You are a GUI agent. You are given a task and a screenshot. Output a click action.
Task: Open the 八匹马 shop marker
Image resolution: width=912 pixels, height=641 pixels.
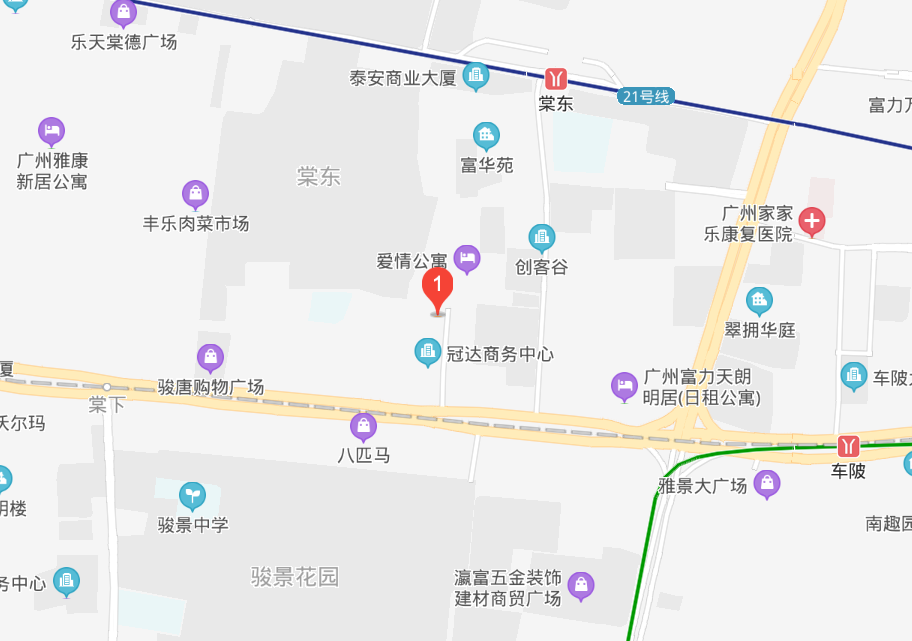click(363, 427)
